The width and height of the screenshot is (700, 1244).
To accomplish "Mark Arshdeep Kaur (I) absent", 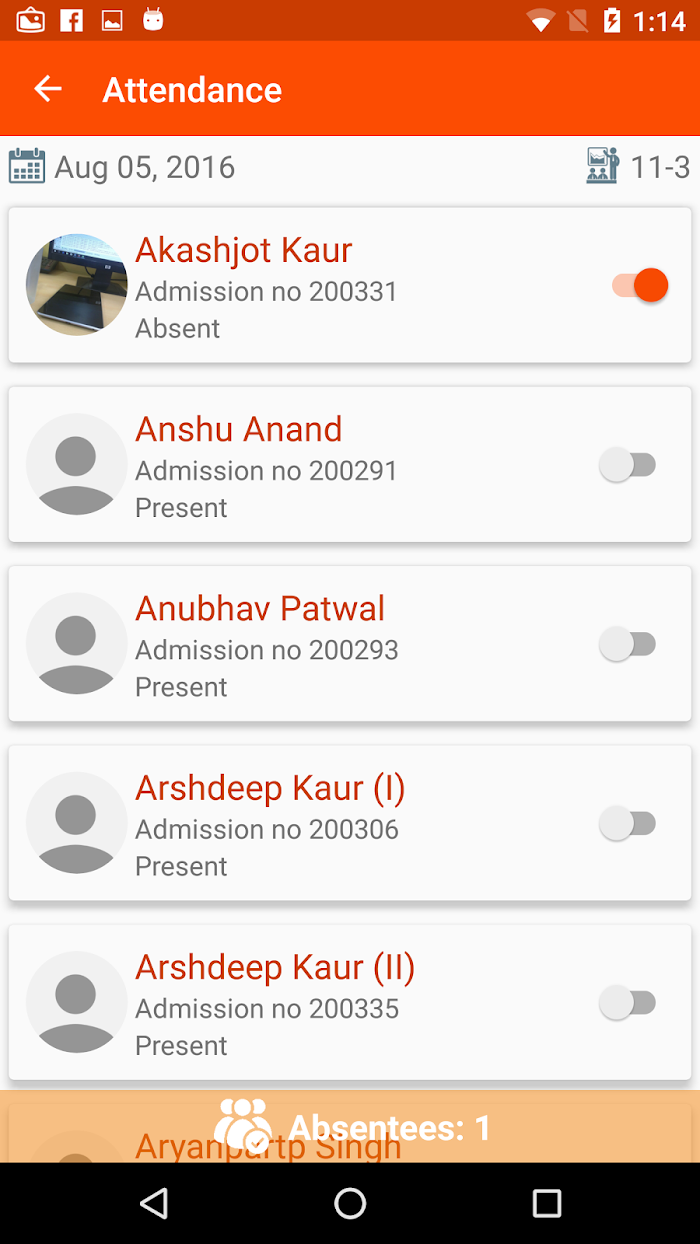I will 627,824.
